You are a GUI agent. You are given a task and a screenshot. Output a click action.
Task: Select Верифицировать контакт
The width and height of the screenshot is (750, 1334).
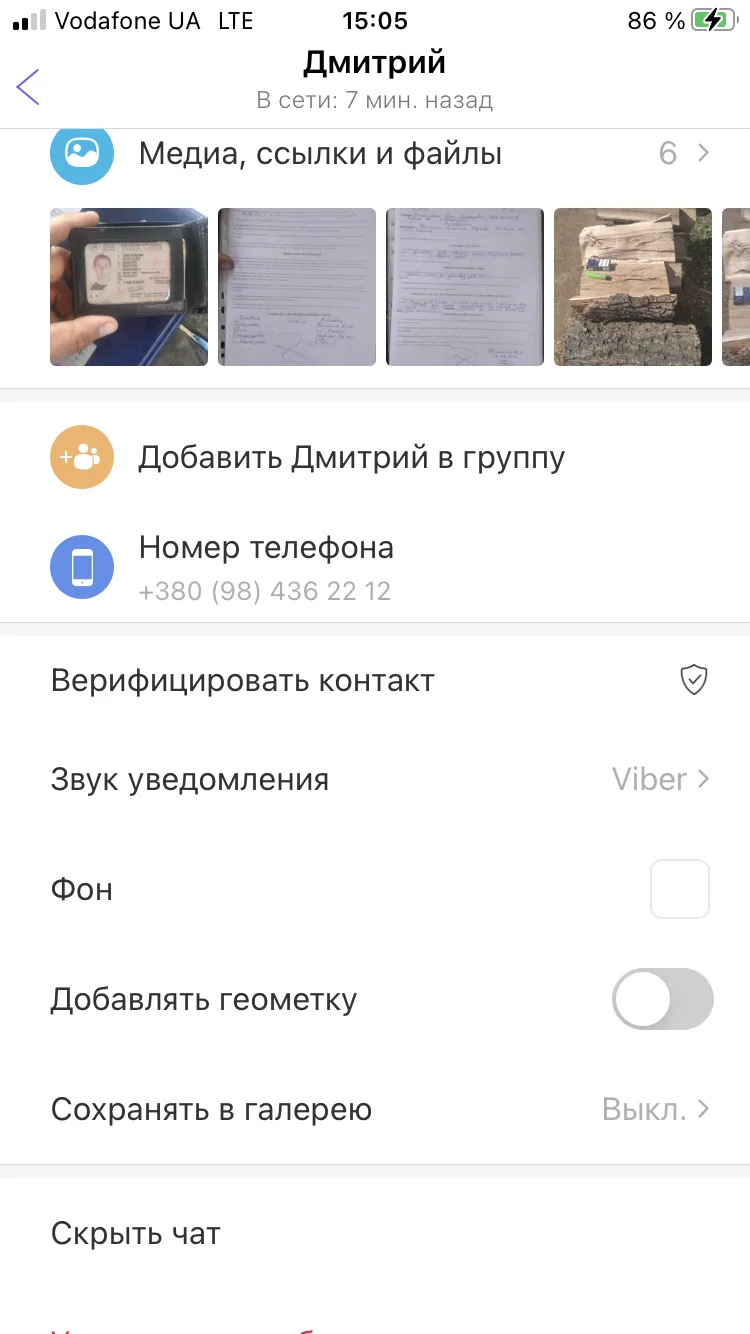click(x=375, y=681)
